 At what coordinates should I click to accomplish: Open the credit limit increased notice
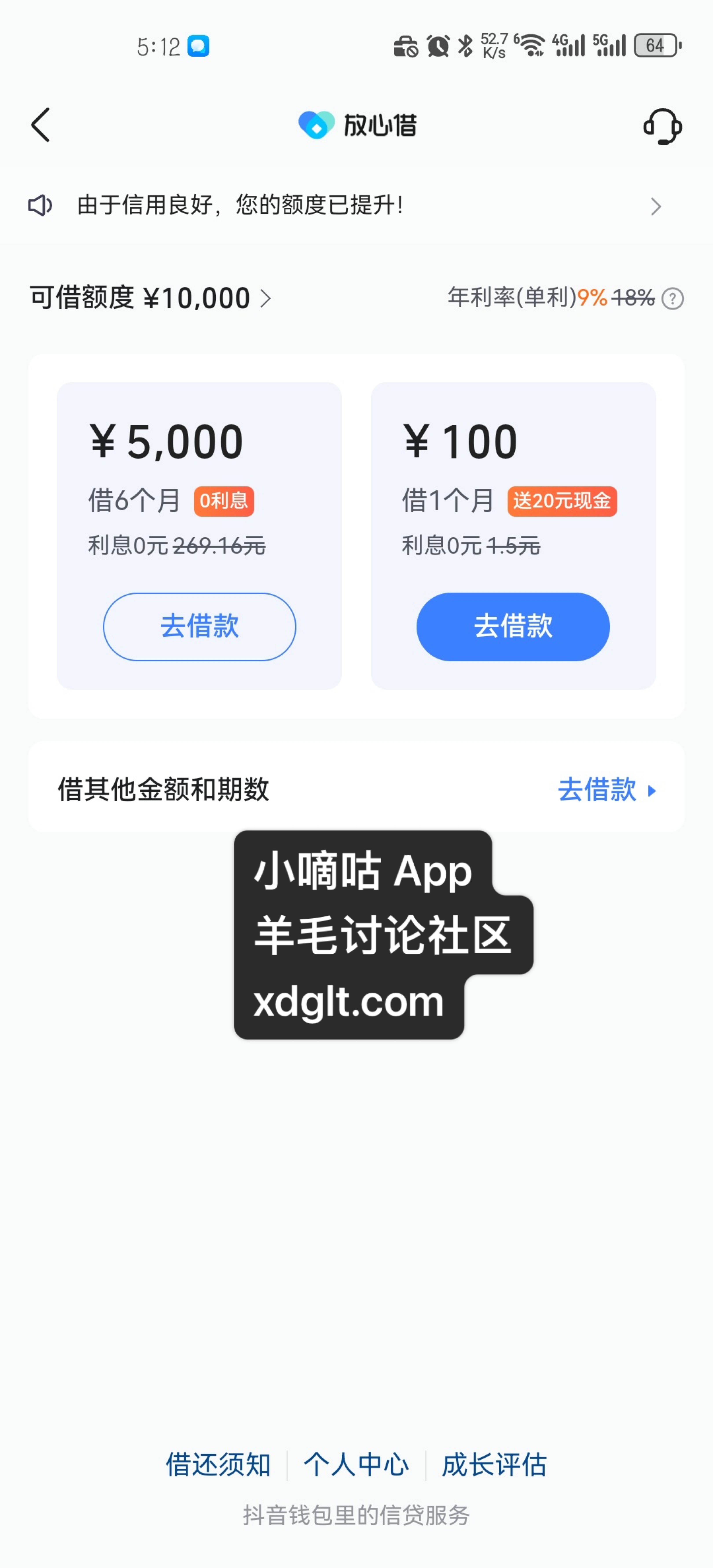[356, 206]
